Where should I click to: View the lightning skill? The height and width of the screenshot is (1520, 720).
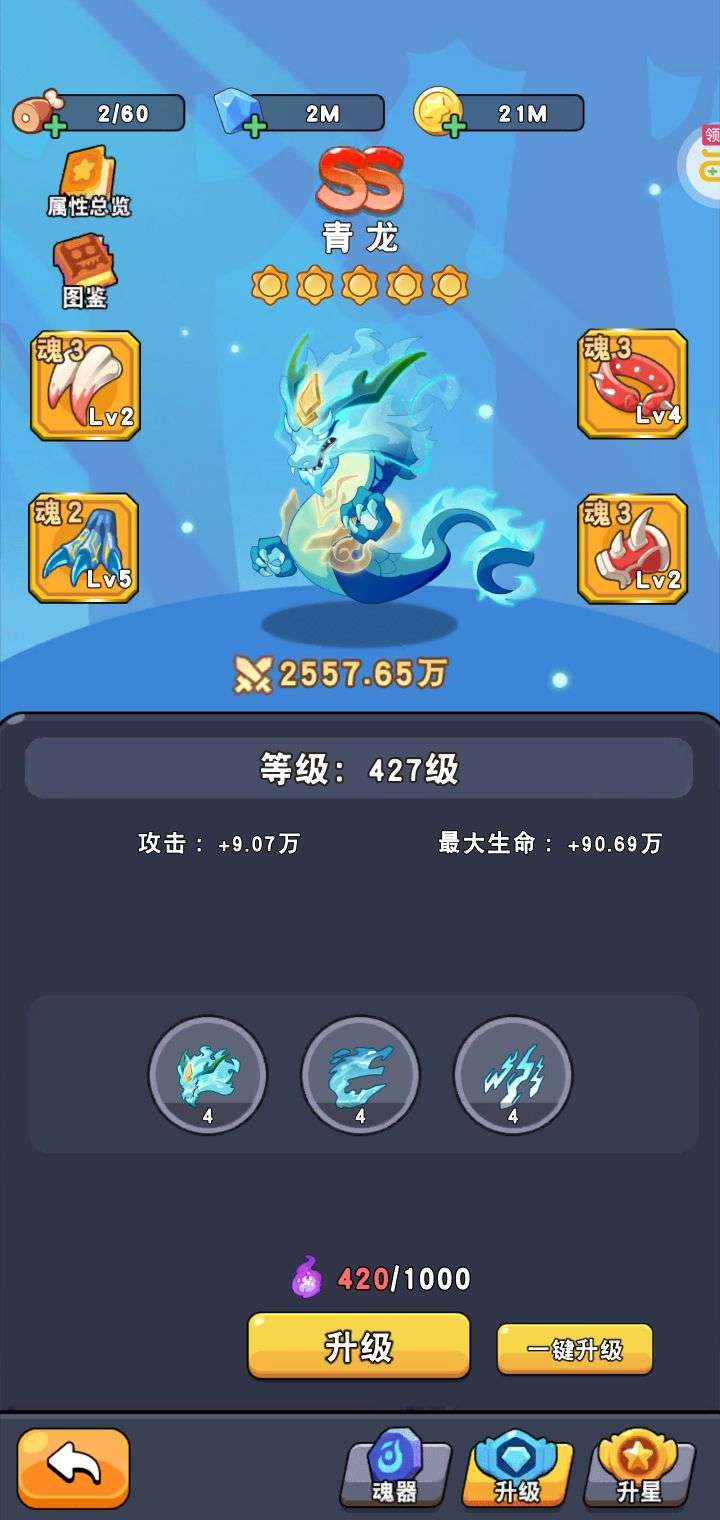point(513,1076)
